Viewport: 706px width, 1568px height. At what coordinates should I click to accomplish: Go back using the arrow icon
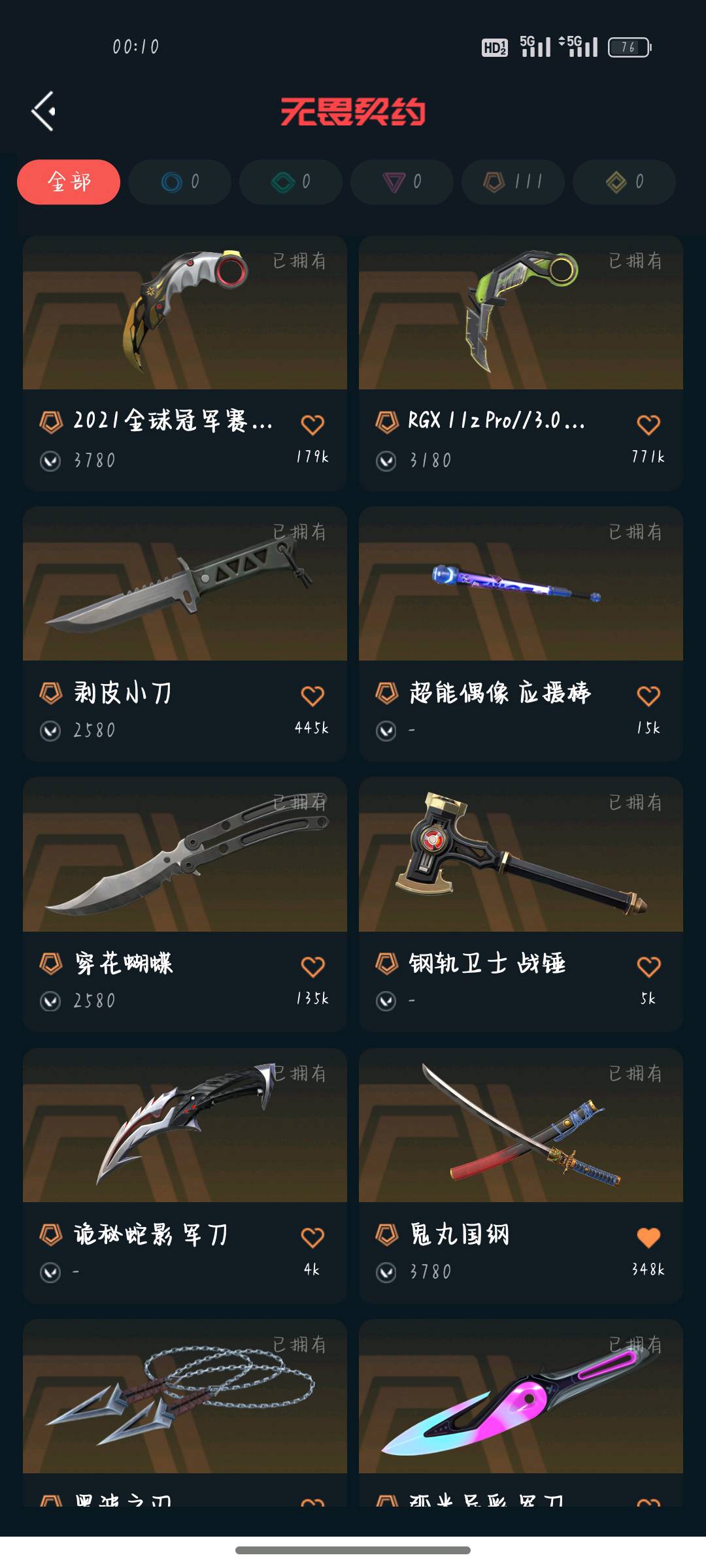point(43,111)
